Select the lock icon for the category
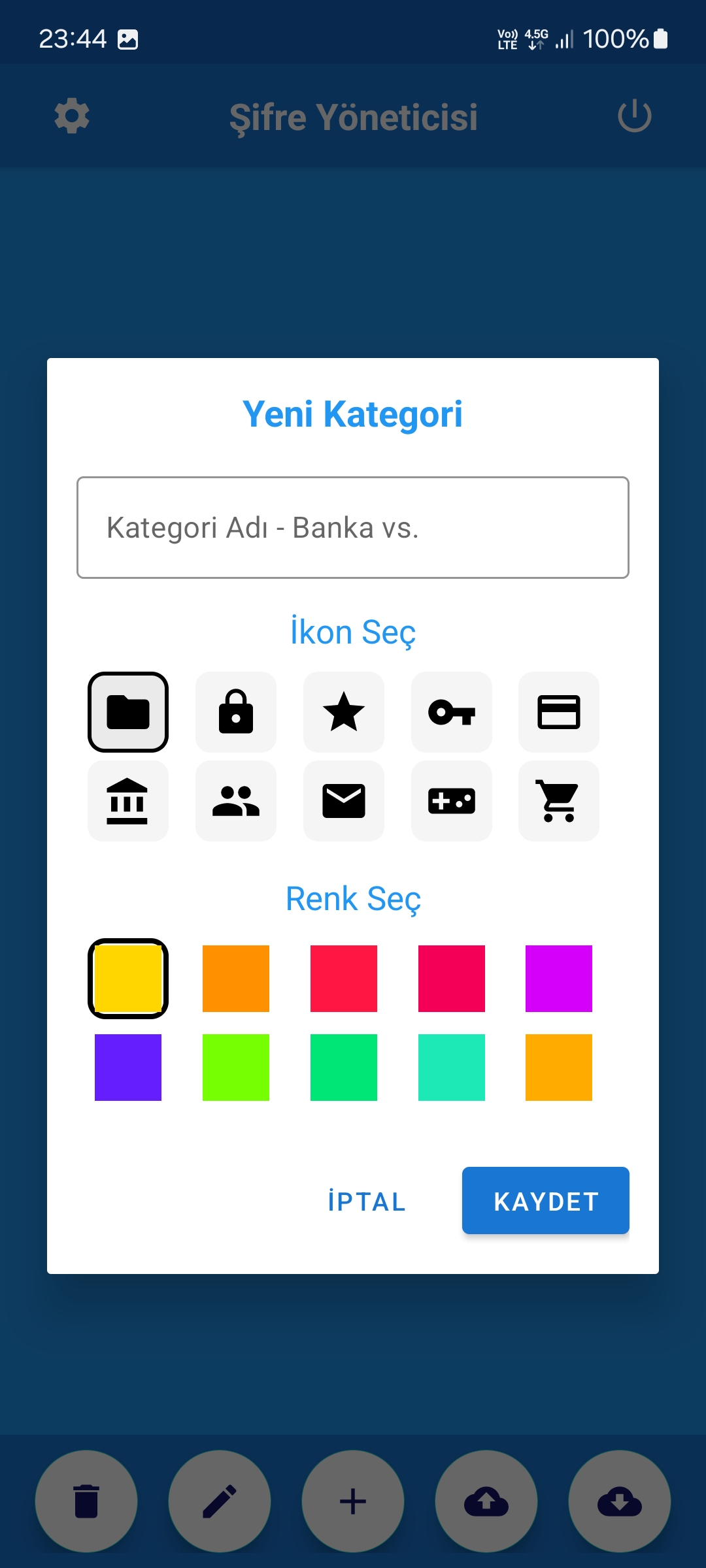This screenshot has width=706, height=1568. click(x=236, y=711)
